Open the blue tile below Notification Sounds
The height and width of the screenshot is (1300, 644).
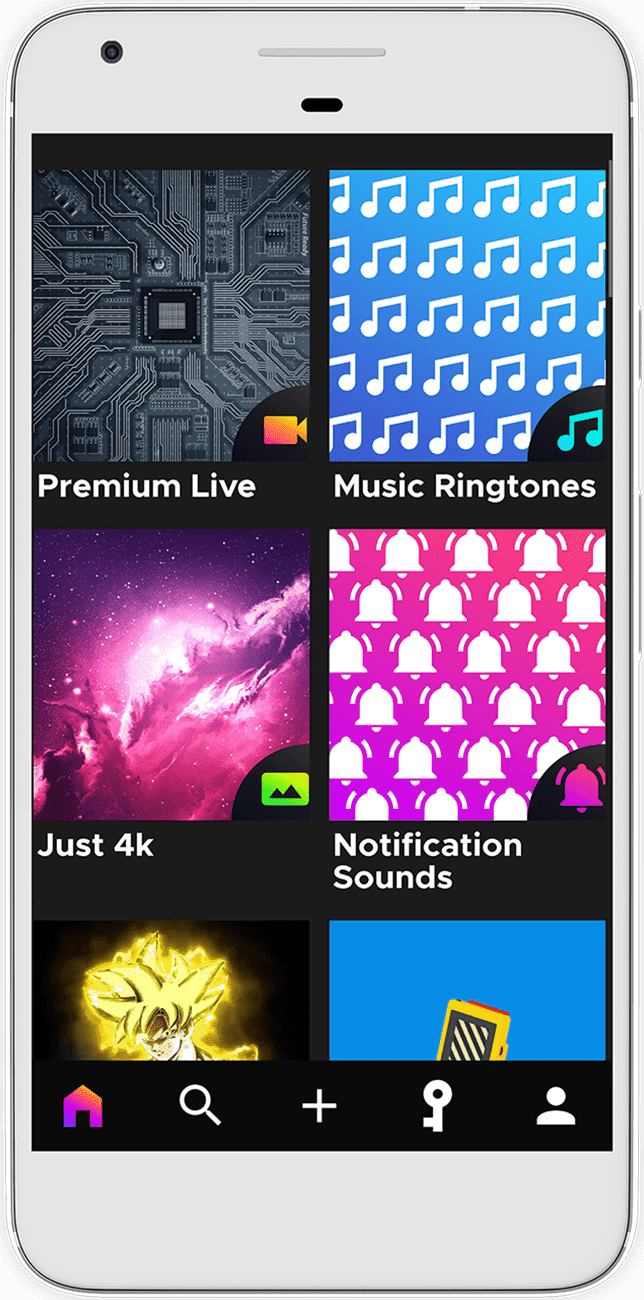click(x=467, y=990)
